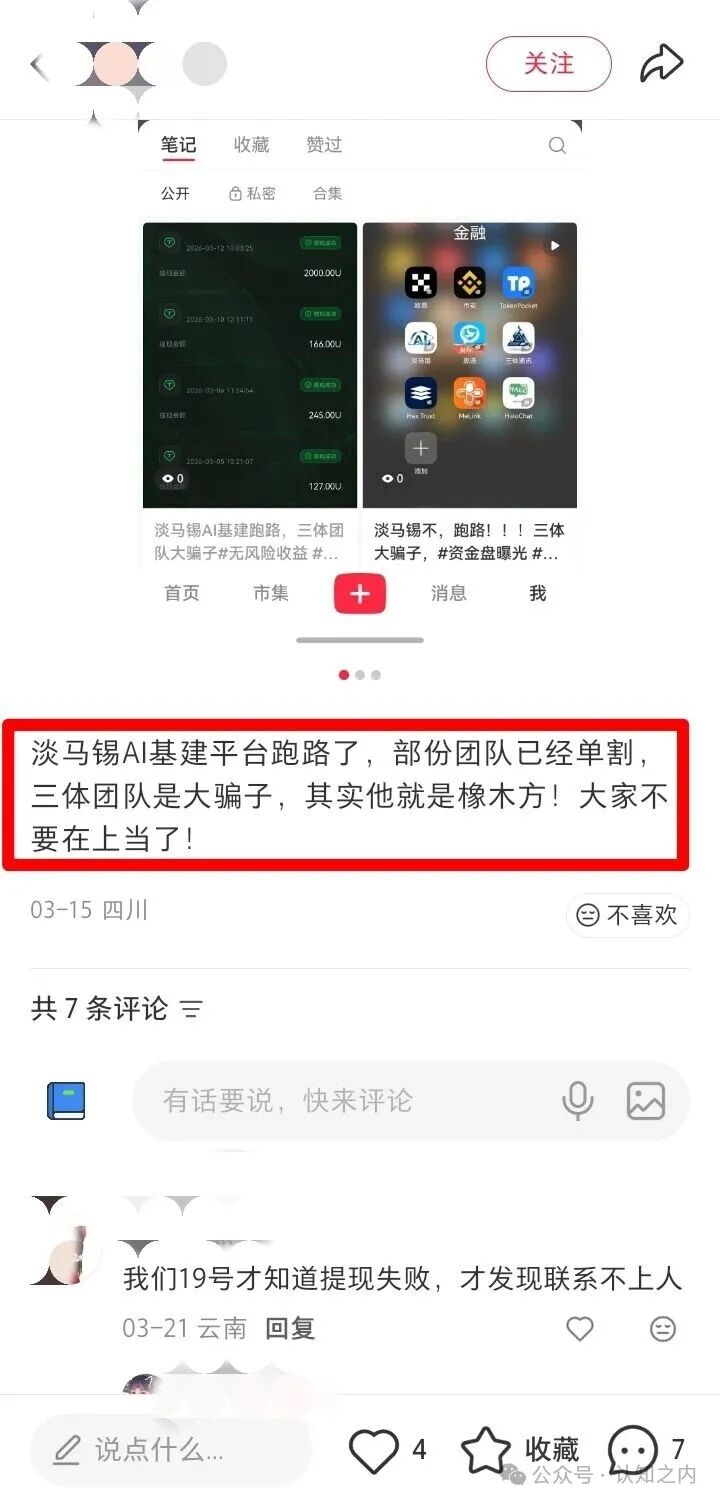Dislike the 03-21 云南 comment
720x1504 pixels.
[662, 1328]
